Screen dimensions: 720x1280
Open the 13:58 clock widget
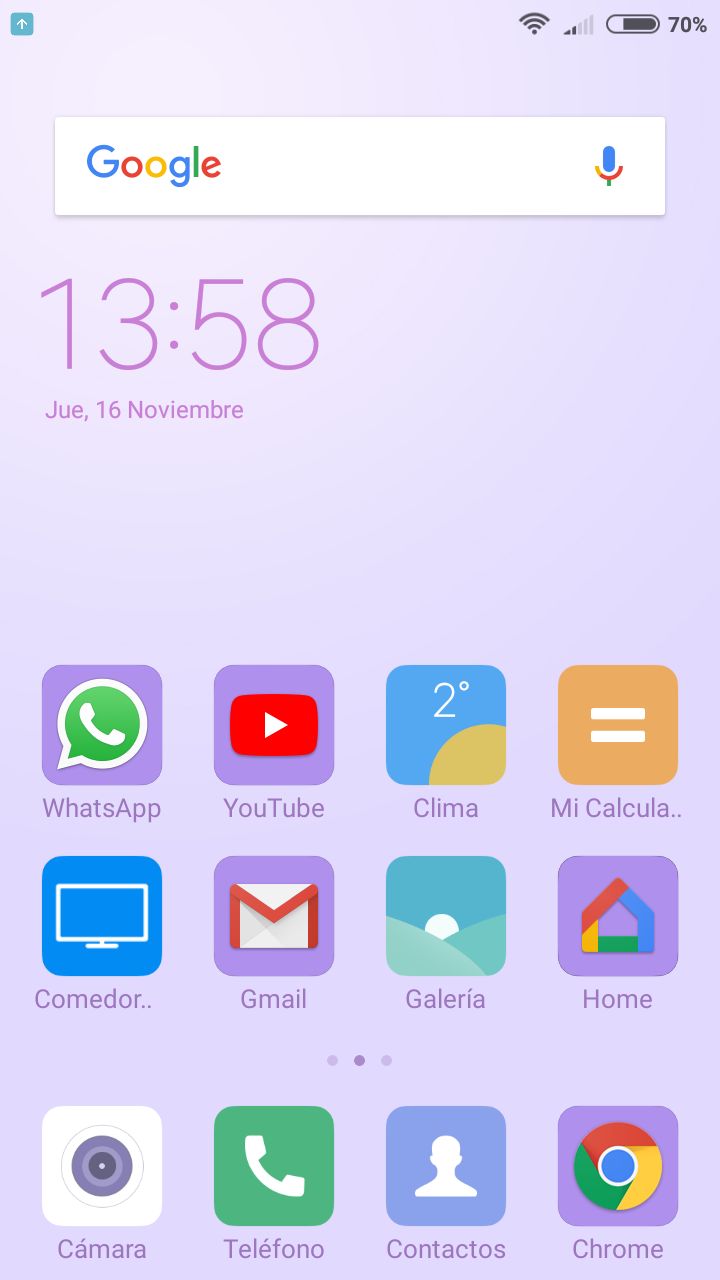[x=178, y=323]
